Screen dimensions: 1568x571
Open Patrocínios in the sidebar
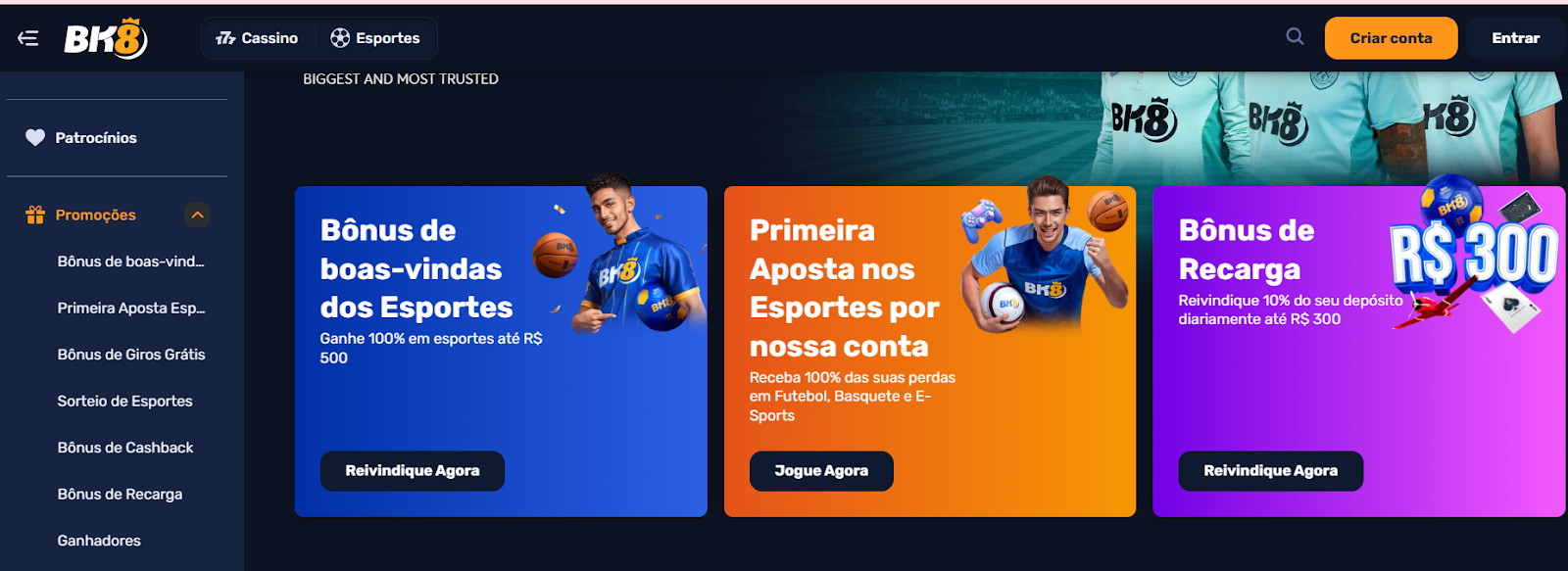[x=95, y=138]
